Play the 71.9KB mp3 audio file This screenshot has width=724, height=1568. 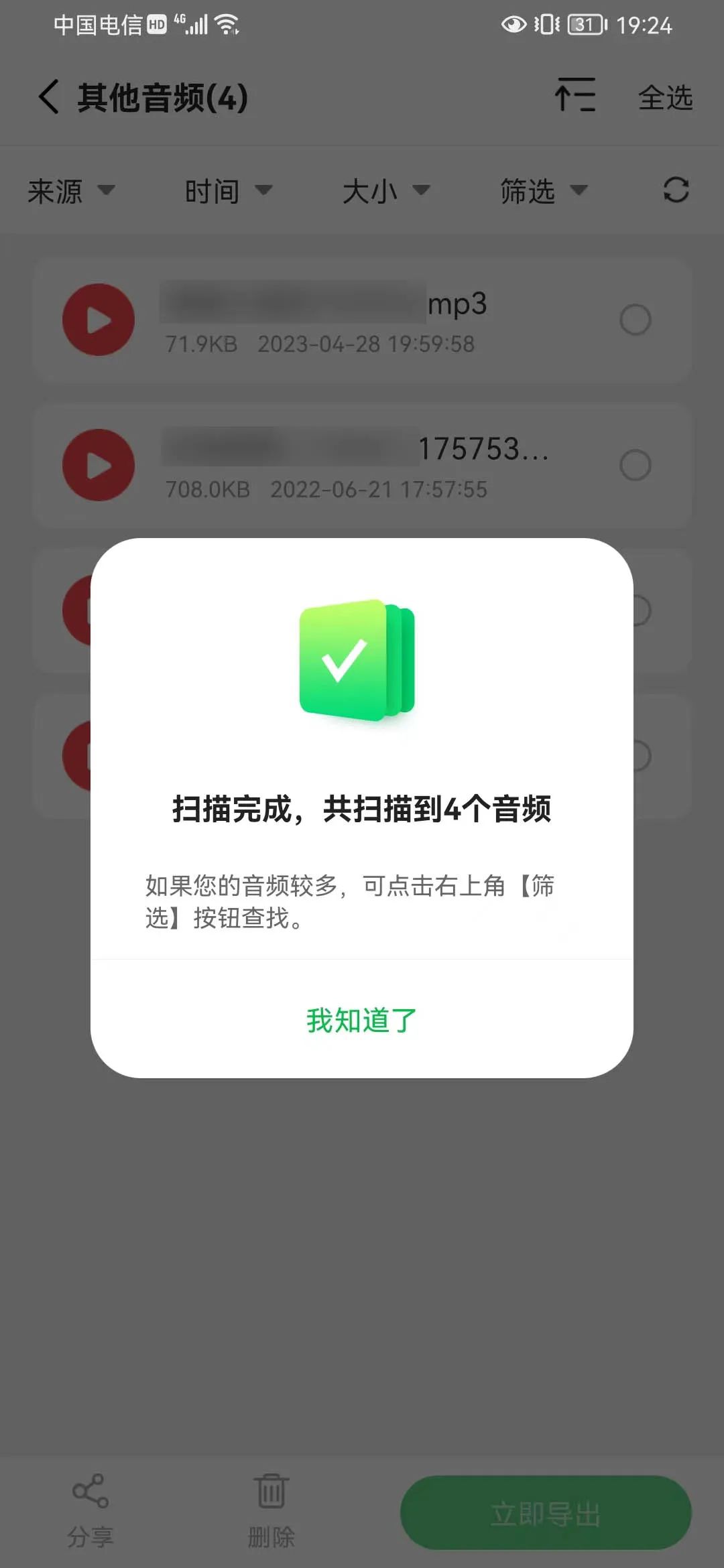click(98, 320)
